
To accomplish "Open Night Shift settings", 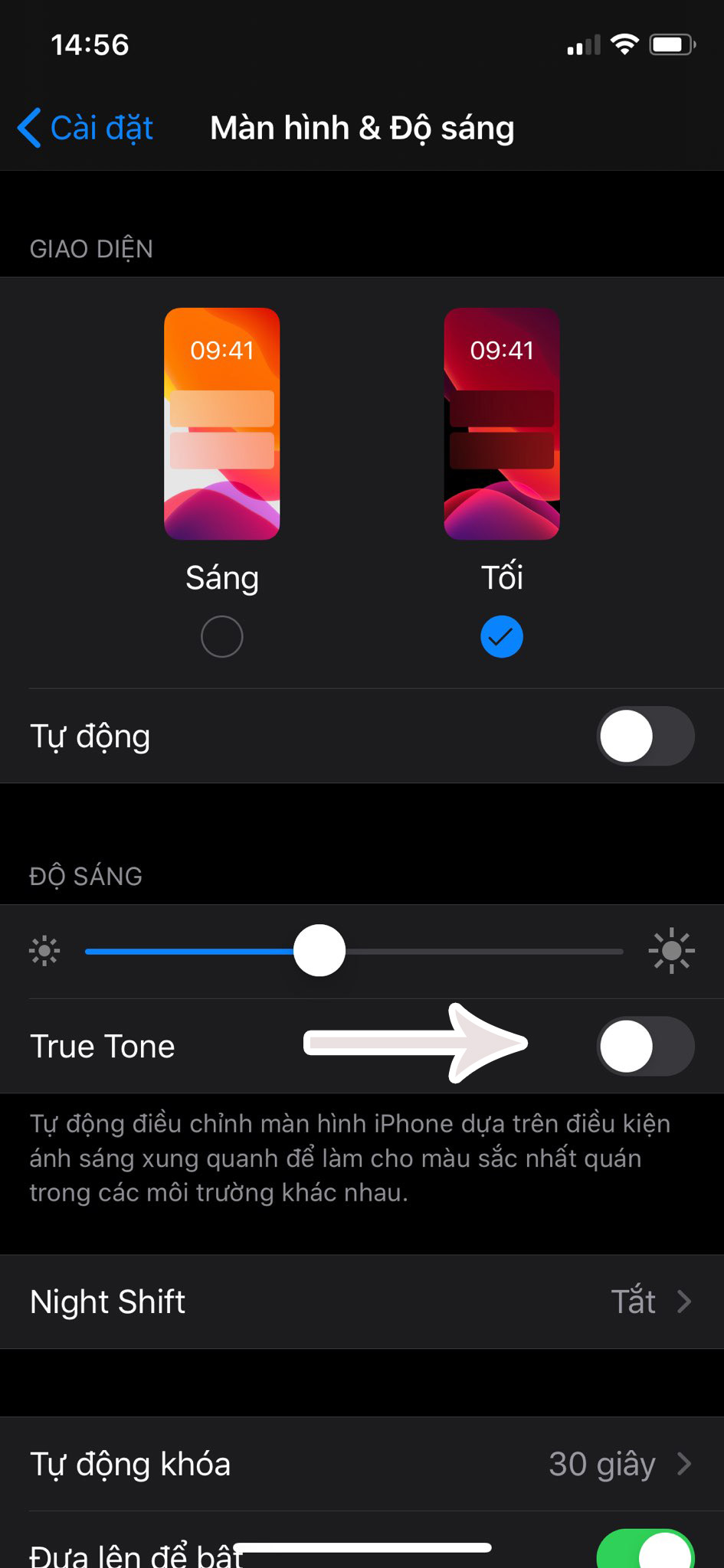I will [362, 1302].
